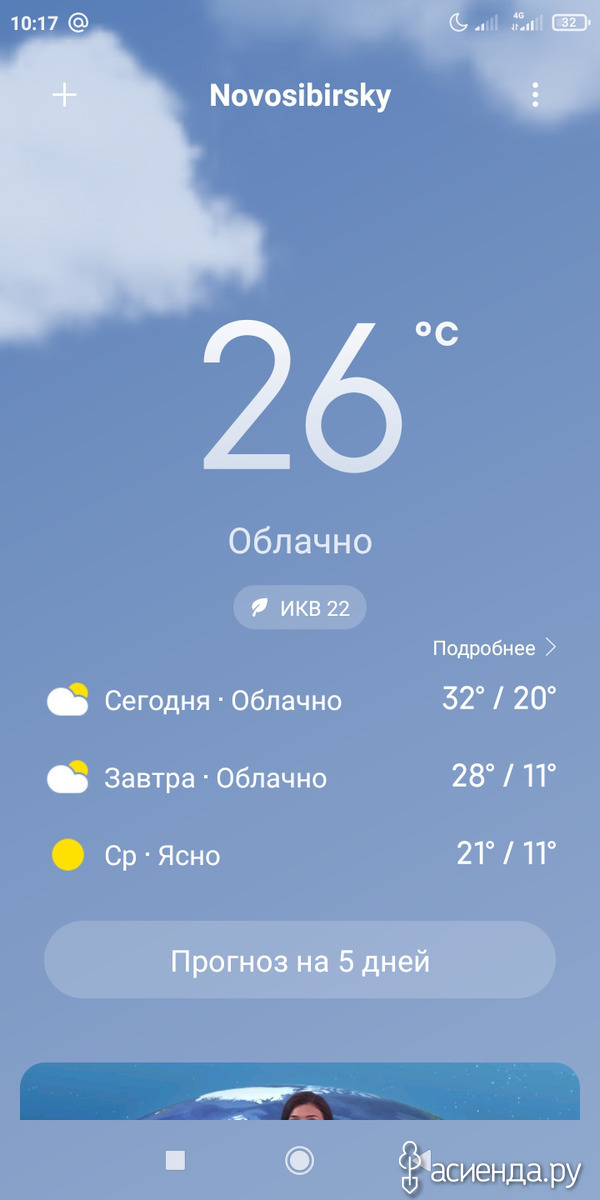Open the card below the forecast

coord(300,1091)
